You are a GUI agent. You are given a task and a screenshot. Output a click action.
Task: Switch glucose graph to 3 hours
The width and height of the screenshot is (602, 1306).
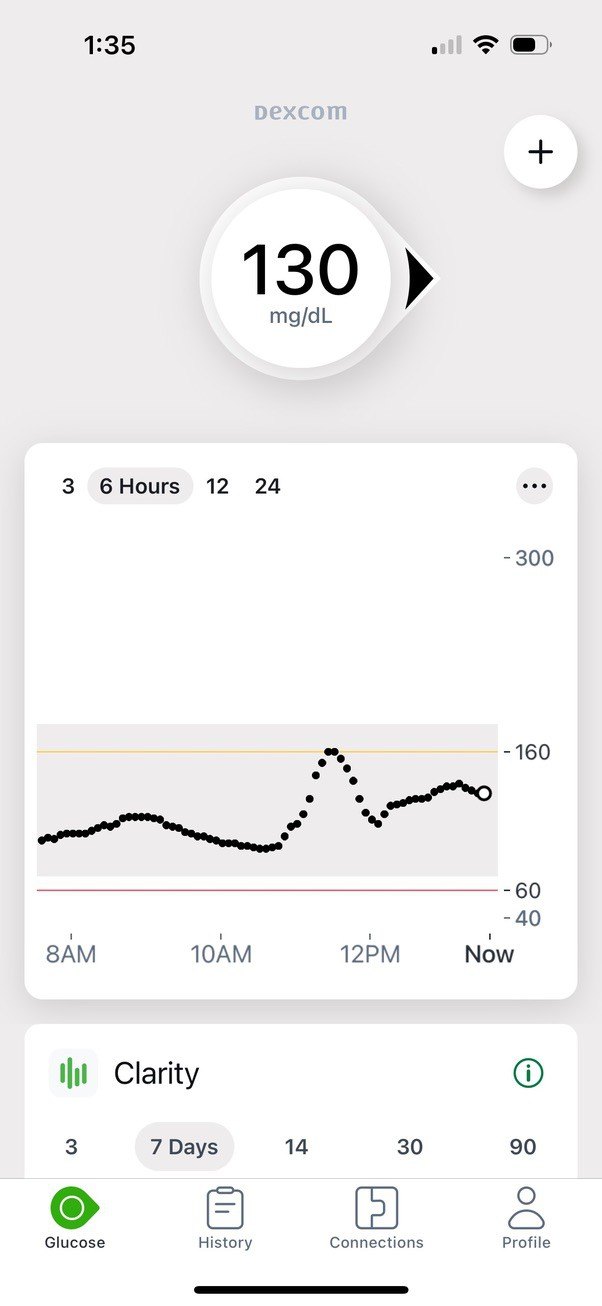pyautogui.click(x=68, y=486)
